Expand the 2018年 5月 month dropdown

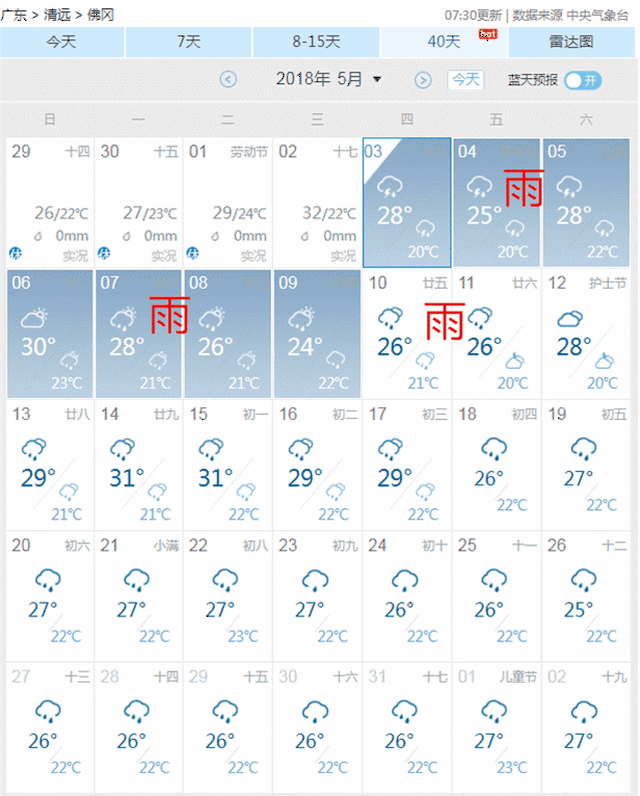coord(328,79)
